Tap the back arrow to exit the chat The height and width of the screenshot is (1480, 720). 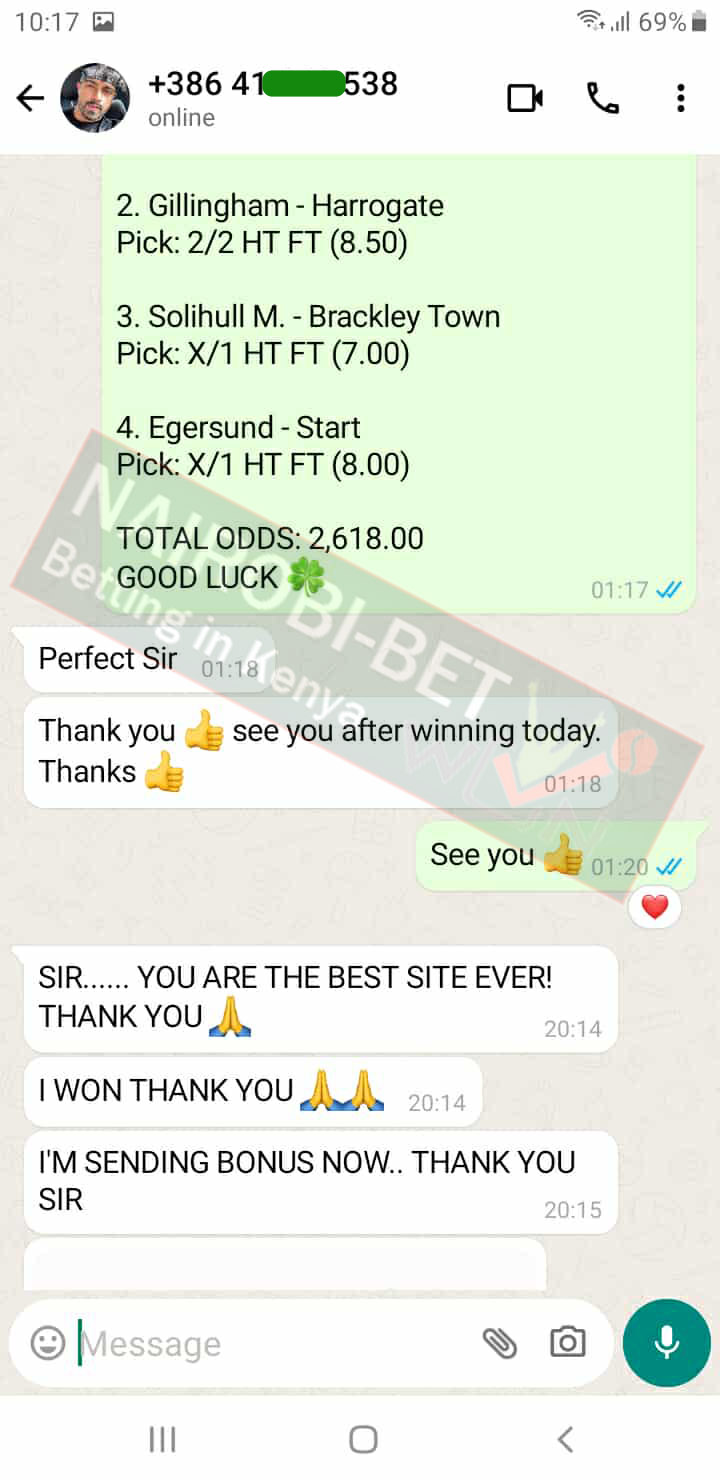point(30,98)
